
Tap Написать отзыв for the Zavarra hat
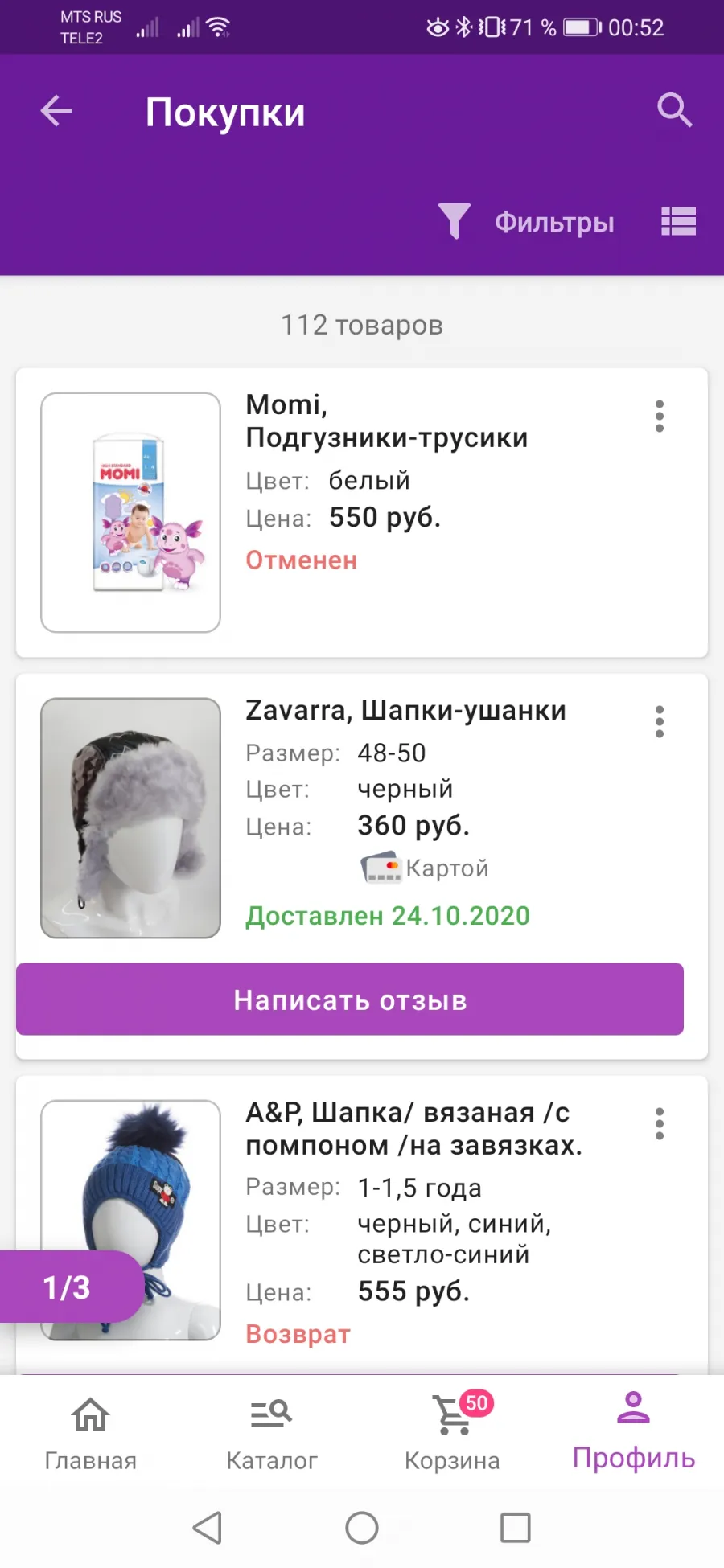click(x=350, y=999)
